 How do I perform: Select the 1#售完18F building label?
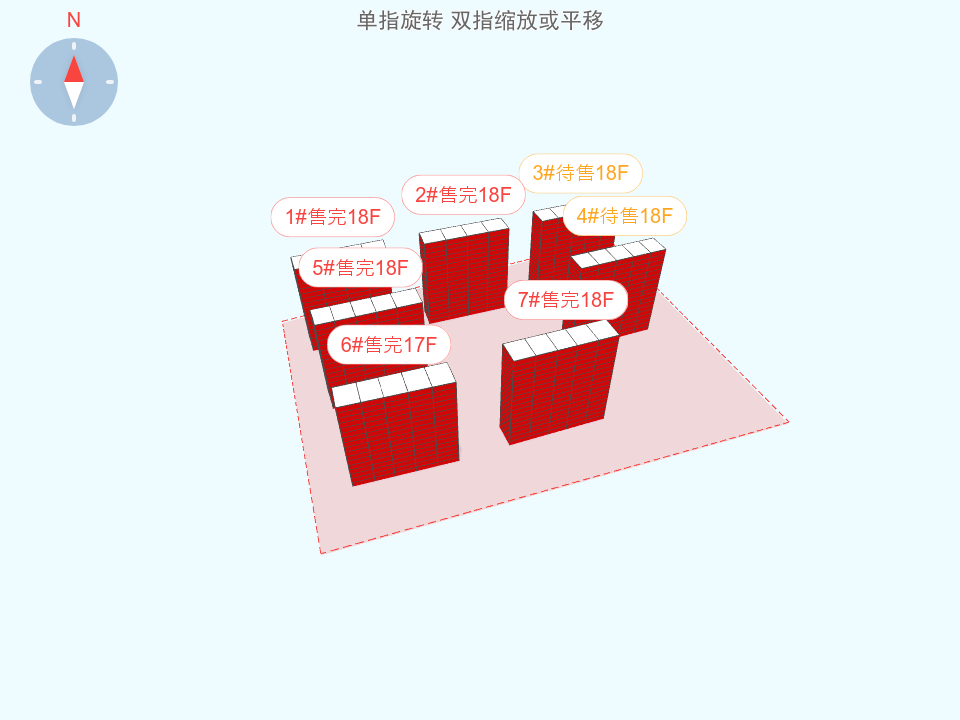click(333, 217)
